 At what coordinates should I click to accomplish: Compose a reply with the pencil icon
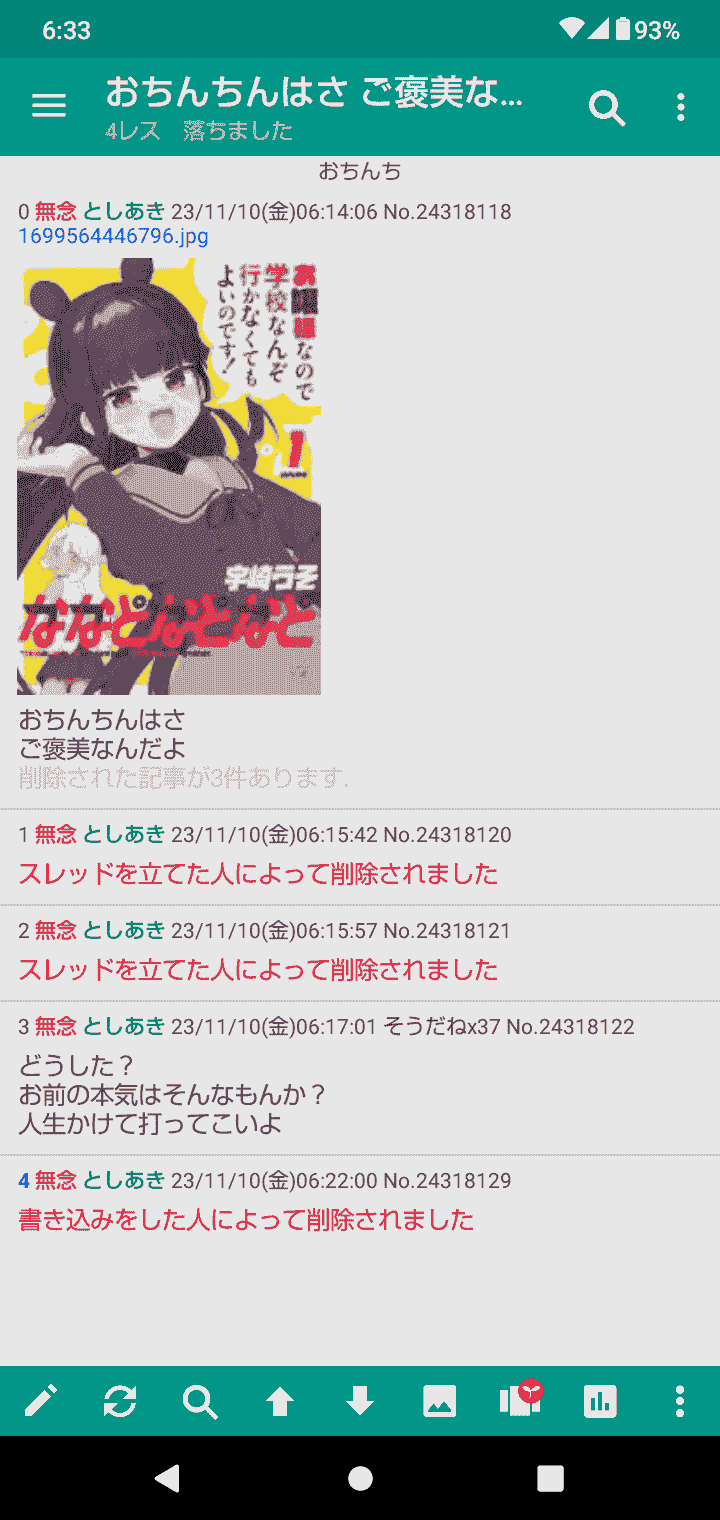click(41, 1401)
